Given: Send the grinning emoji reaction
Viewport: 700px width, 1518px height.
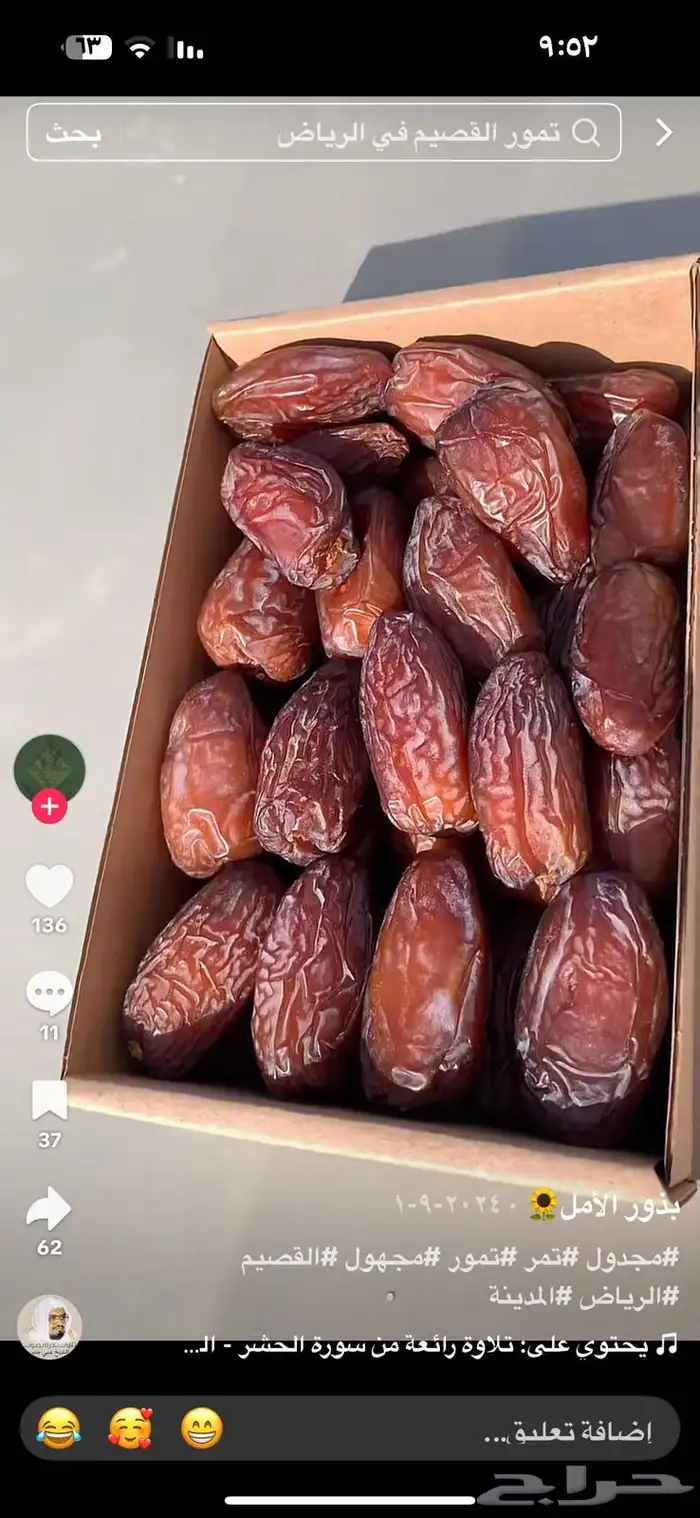Looking at the screenshot, I should click(202, 1428).
